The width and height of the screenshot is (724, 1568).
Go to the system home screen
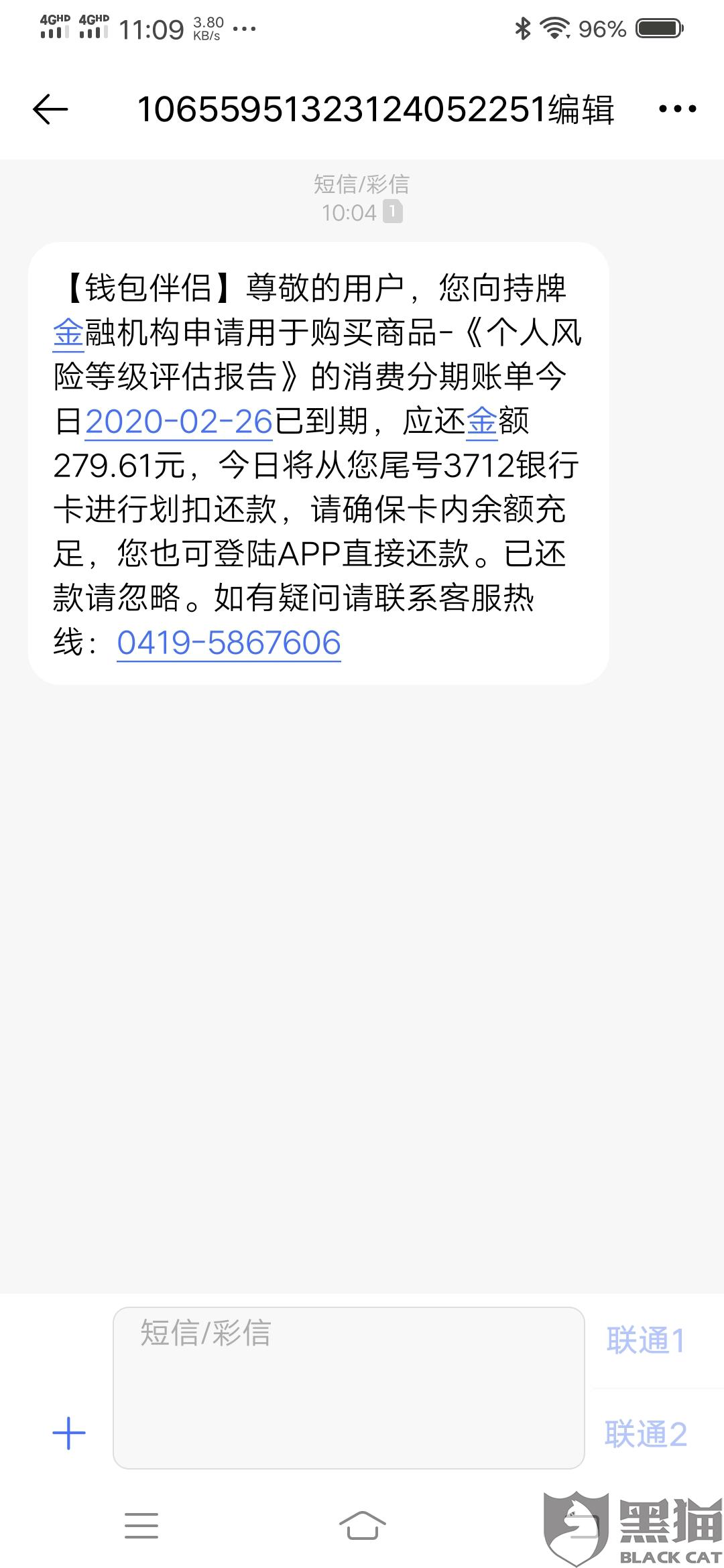[362, 1526]
